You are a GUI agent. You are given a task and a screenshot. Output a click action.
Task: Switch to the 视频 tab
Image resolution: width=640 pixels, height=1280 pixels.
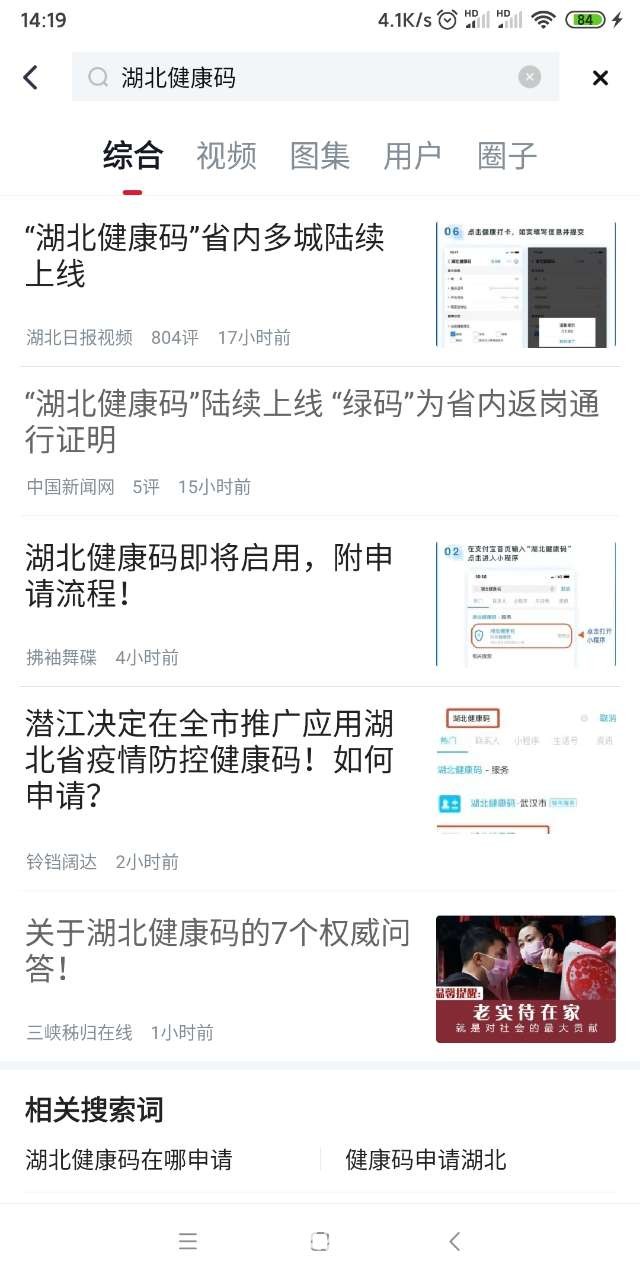coord(226,155)
